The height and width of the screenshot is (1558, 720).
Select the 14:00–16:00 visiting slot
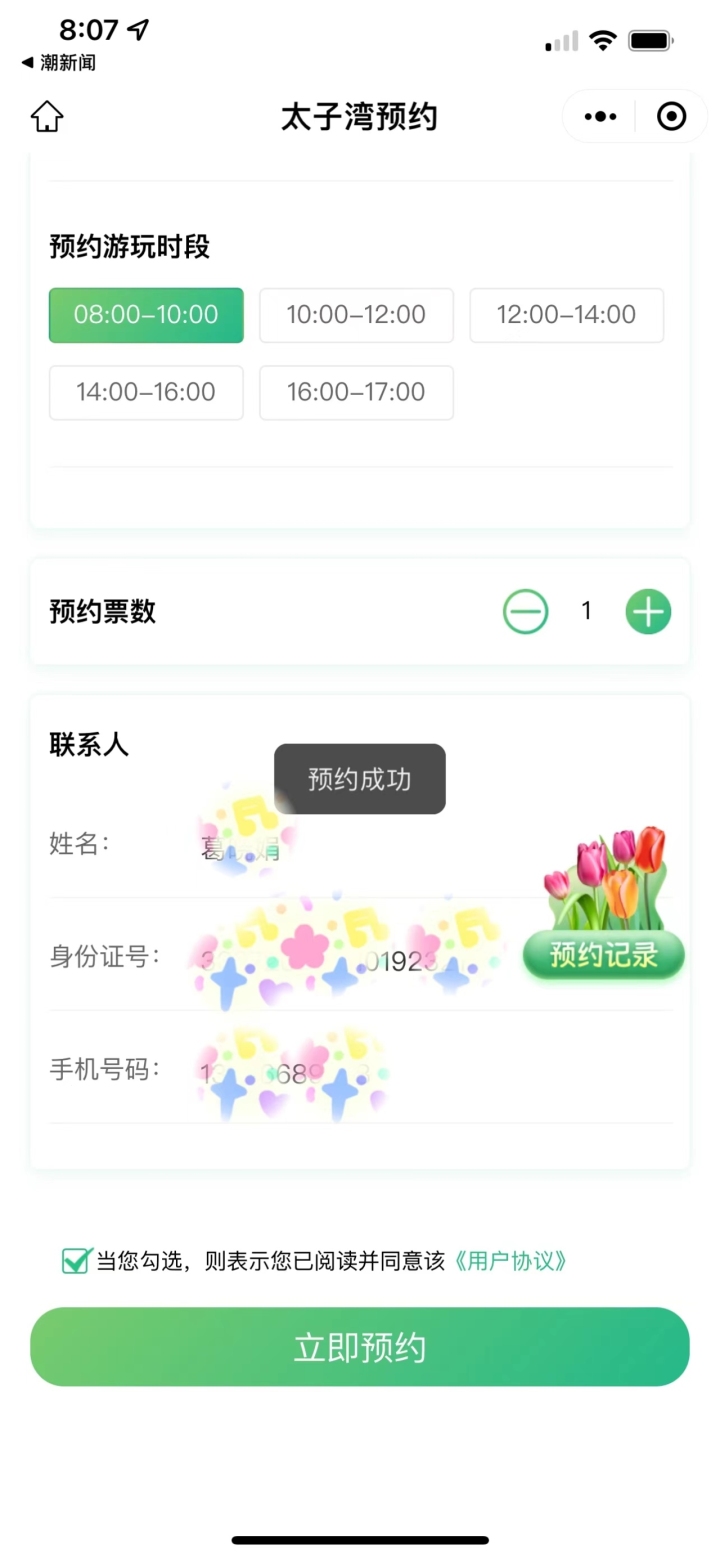coord(146,392)
